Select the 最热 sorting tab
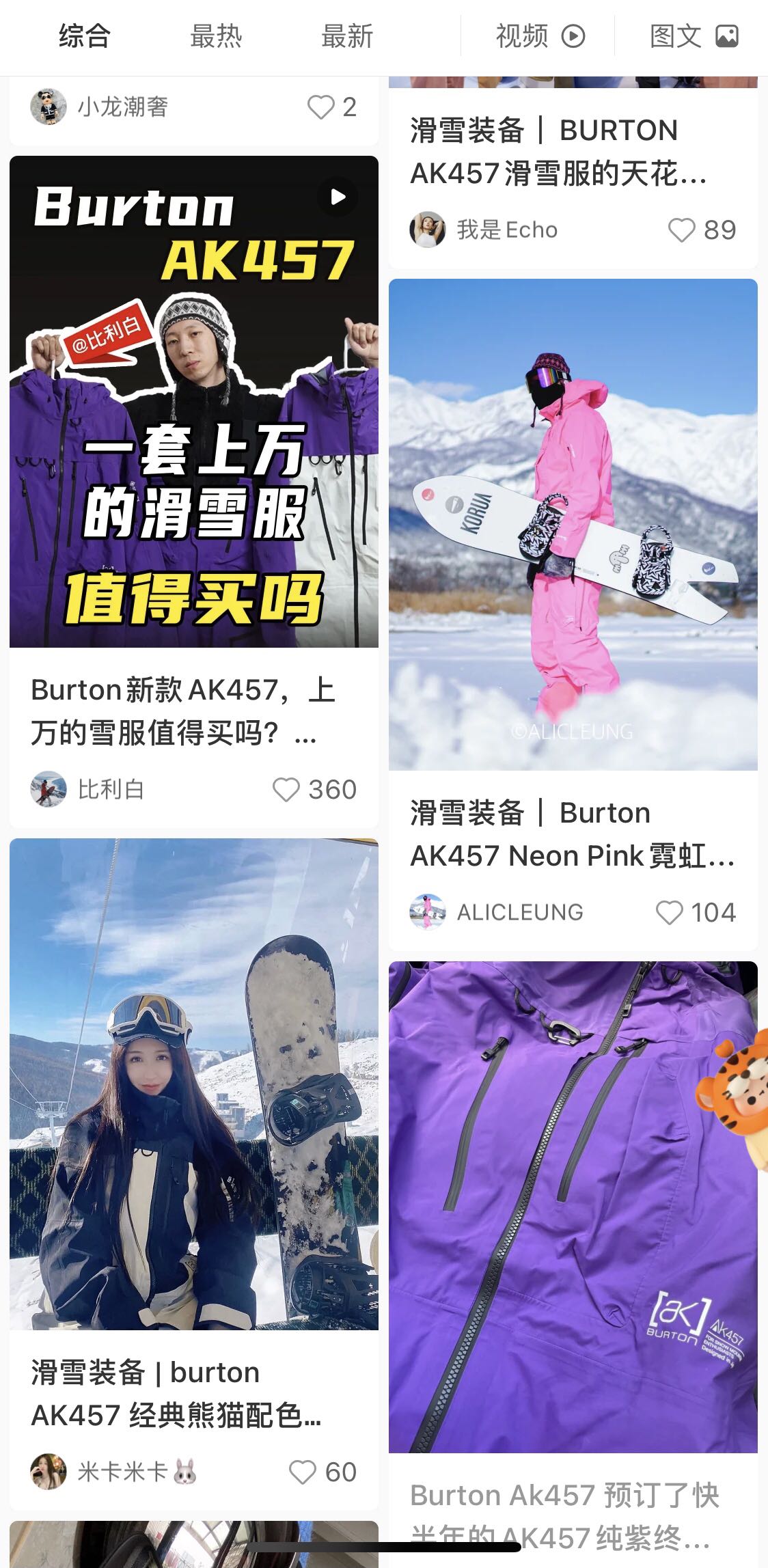Viewport: 768px width, 1568px height. [x=215, y=36]
